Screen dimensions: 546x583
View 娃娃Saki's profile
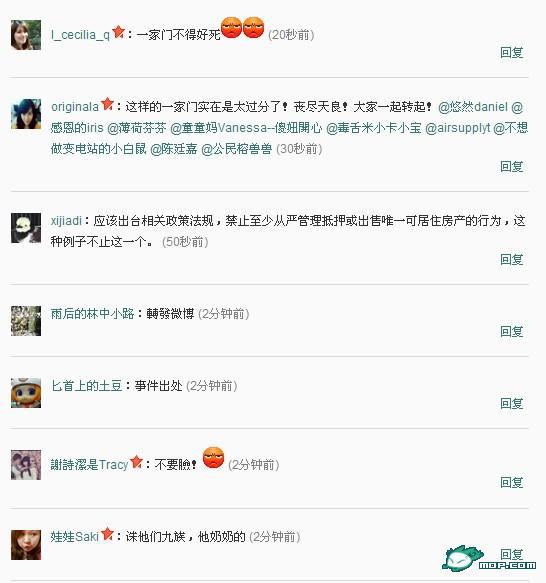pos(75,537)
